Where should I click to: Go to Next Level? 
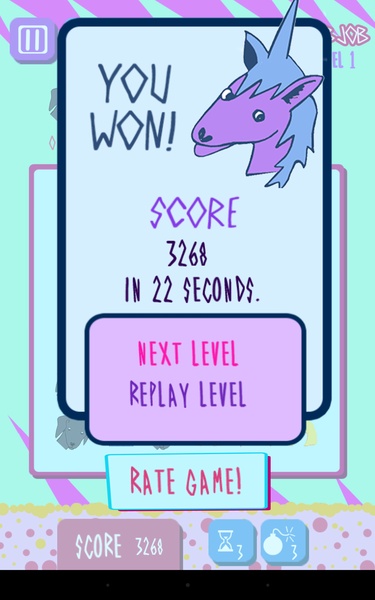[188, 354]
